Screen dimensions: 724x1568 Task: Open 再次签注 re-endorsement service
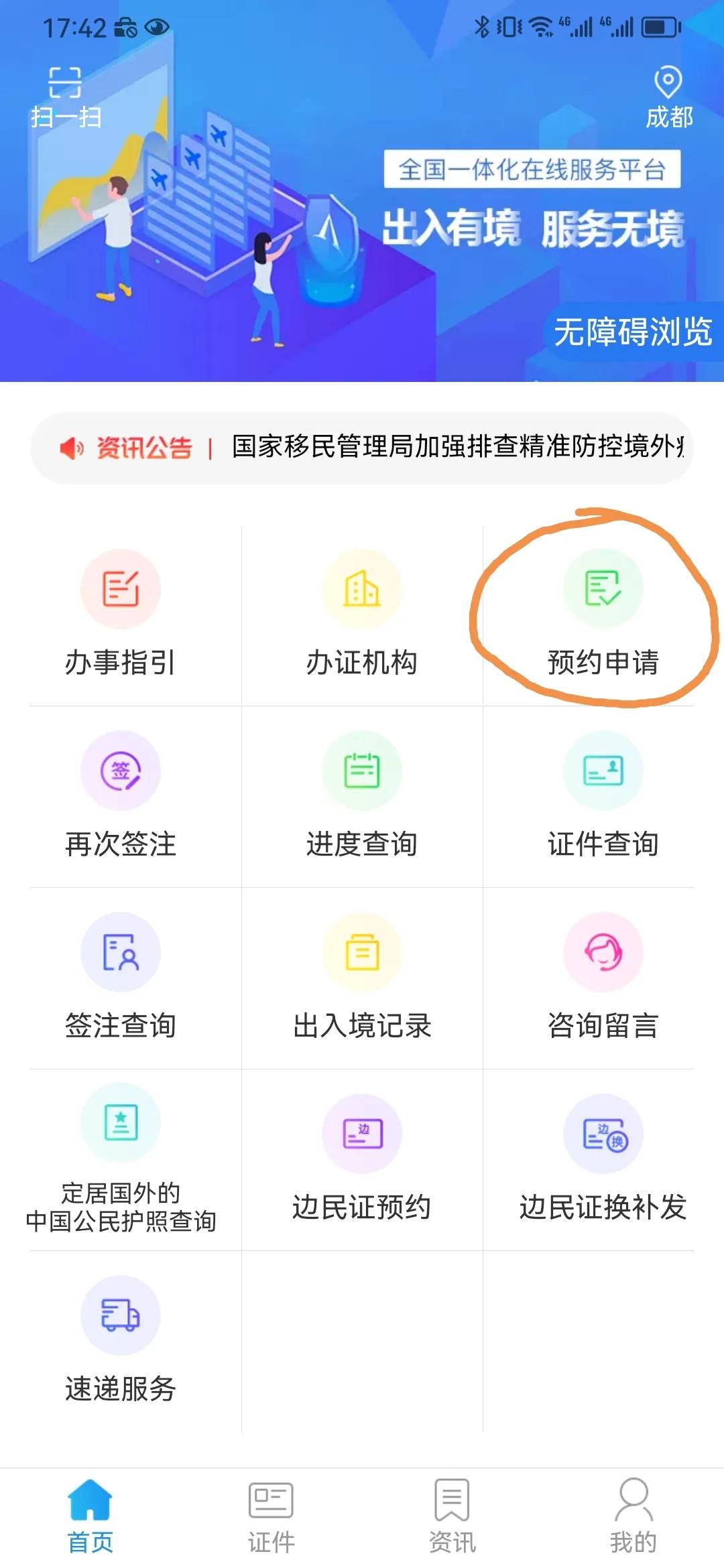click(x=121, y=797)
